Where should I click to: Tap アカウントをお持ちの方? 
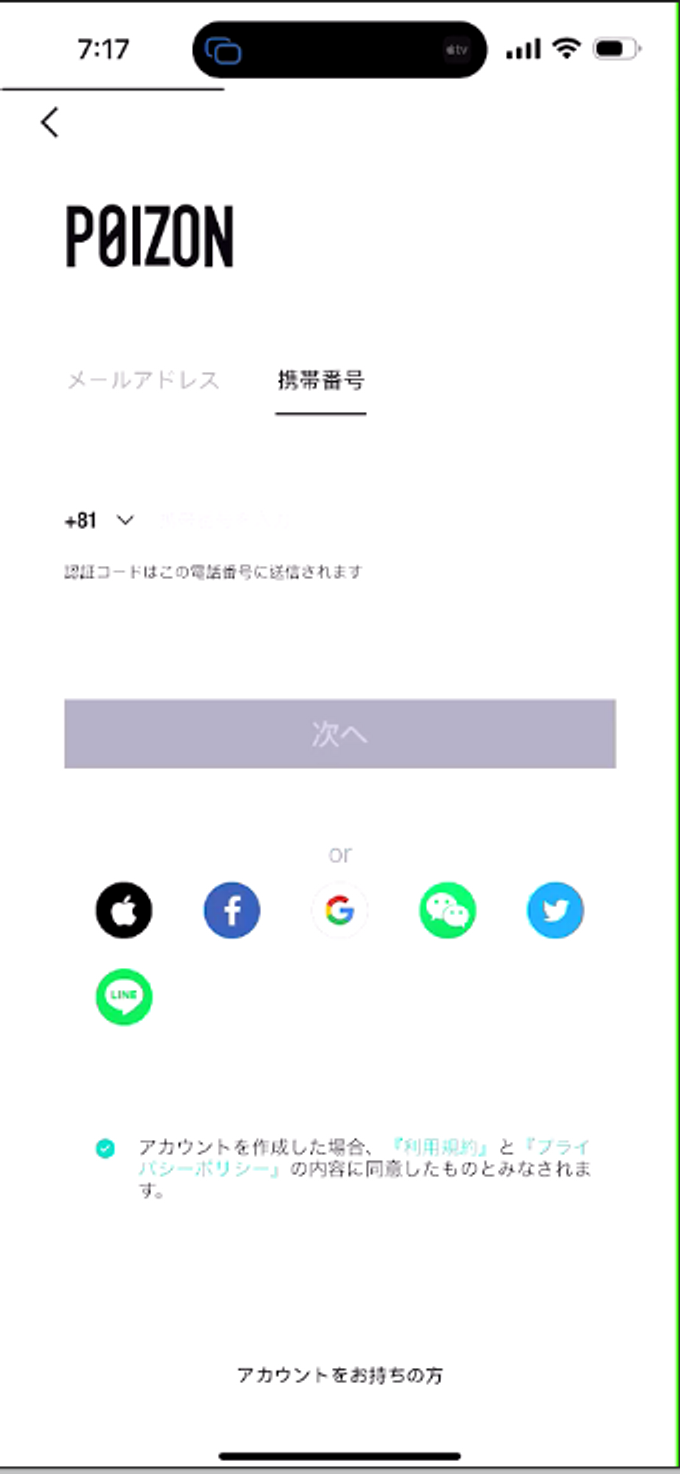(x=340, y=1375)
